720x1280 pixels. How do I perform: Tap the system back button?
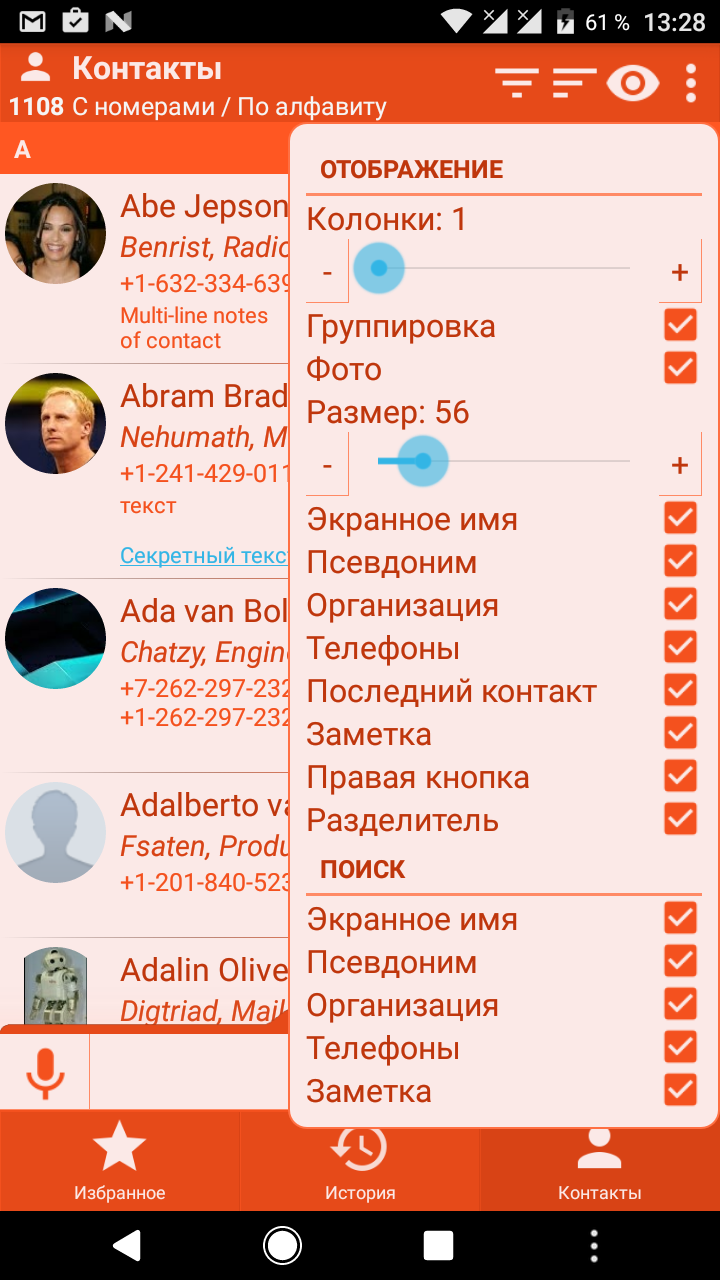[x=126, y=1245]
